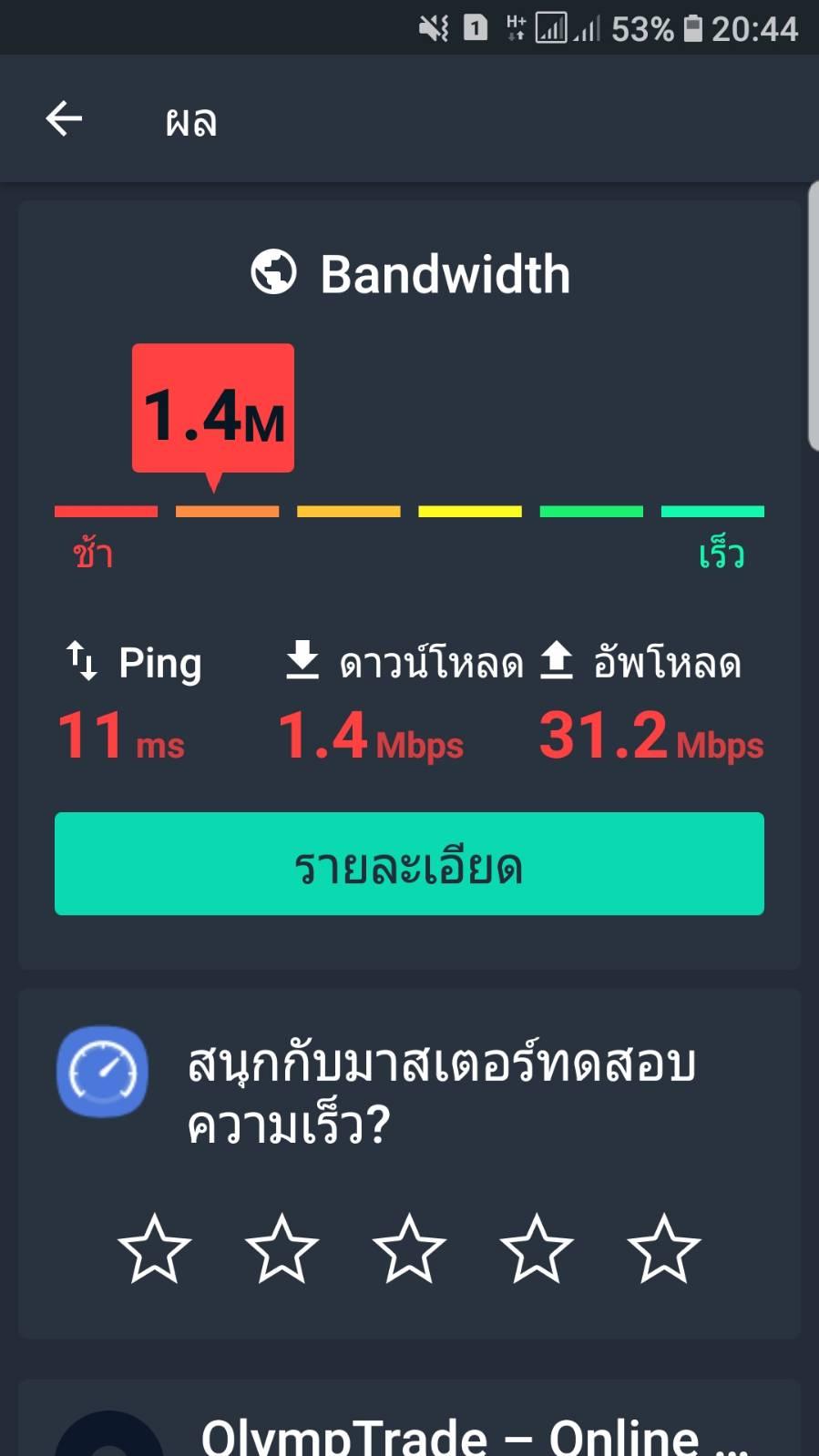Go back using the arrow icon
This screenshot has width=819, height=1456.
(64, 118)
